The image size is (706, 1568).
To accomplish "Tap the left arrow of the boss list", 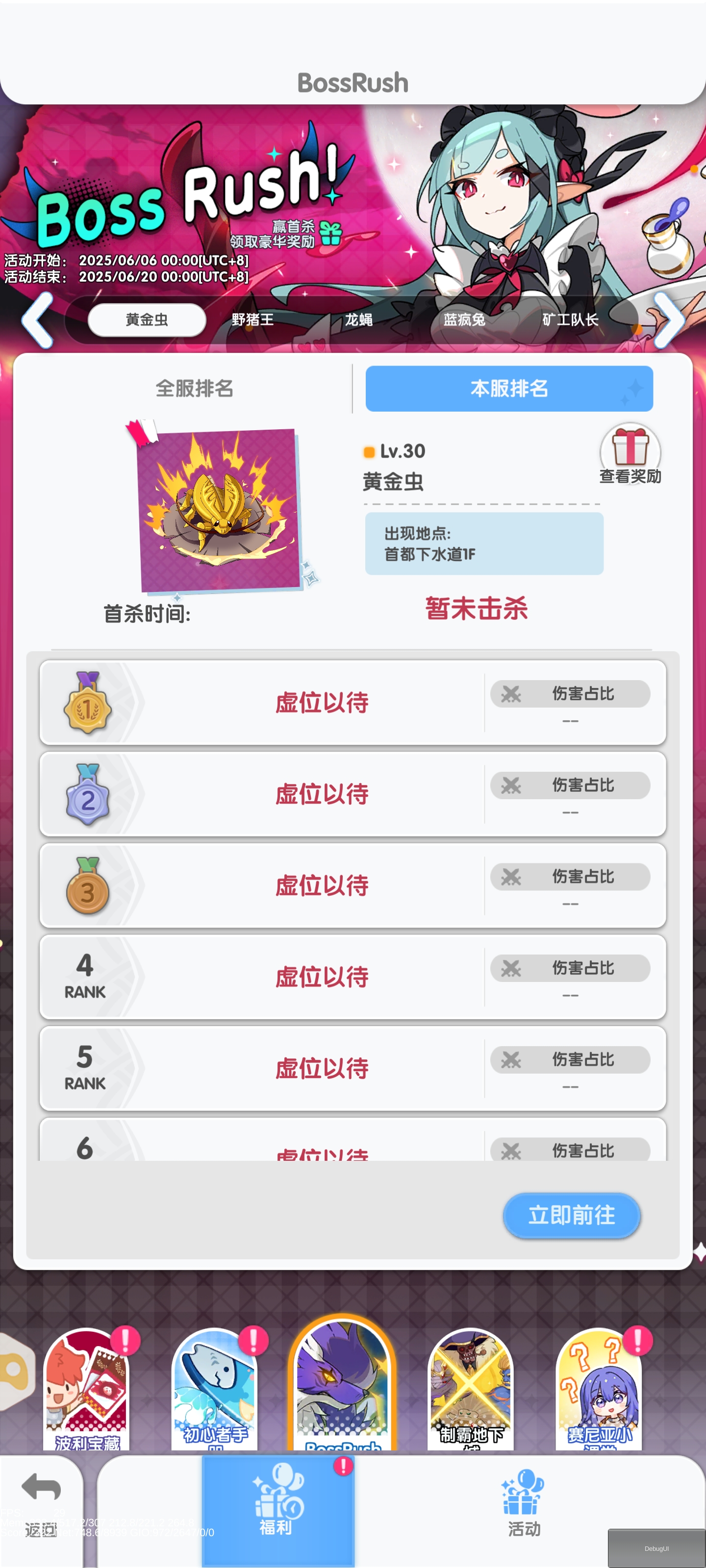I will coord(38,319).
